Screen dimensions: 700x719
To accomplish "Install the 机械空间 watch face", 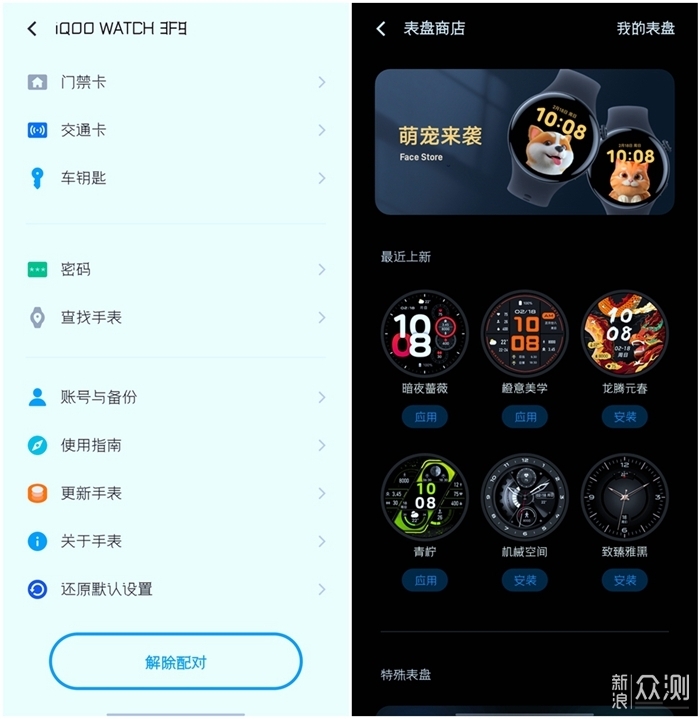I will pyautogui.click(x=525, y=580).
